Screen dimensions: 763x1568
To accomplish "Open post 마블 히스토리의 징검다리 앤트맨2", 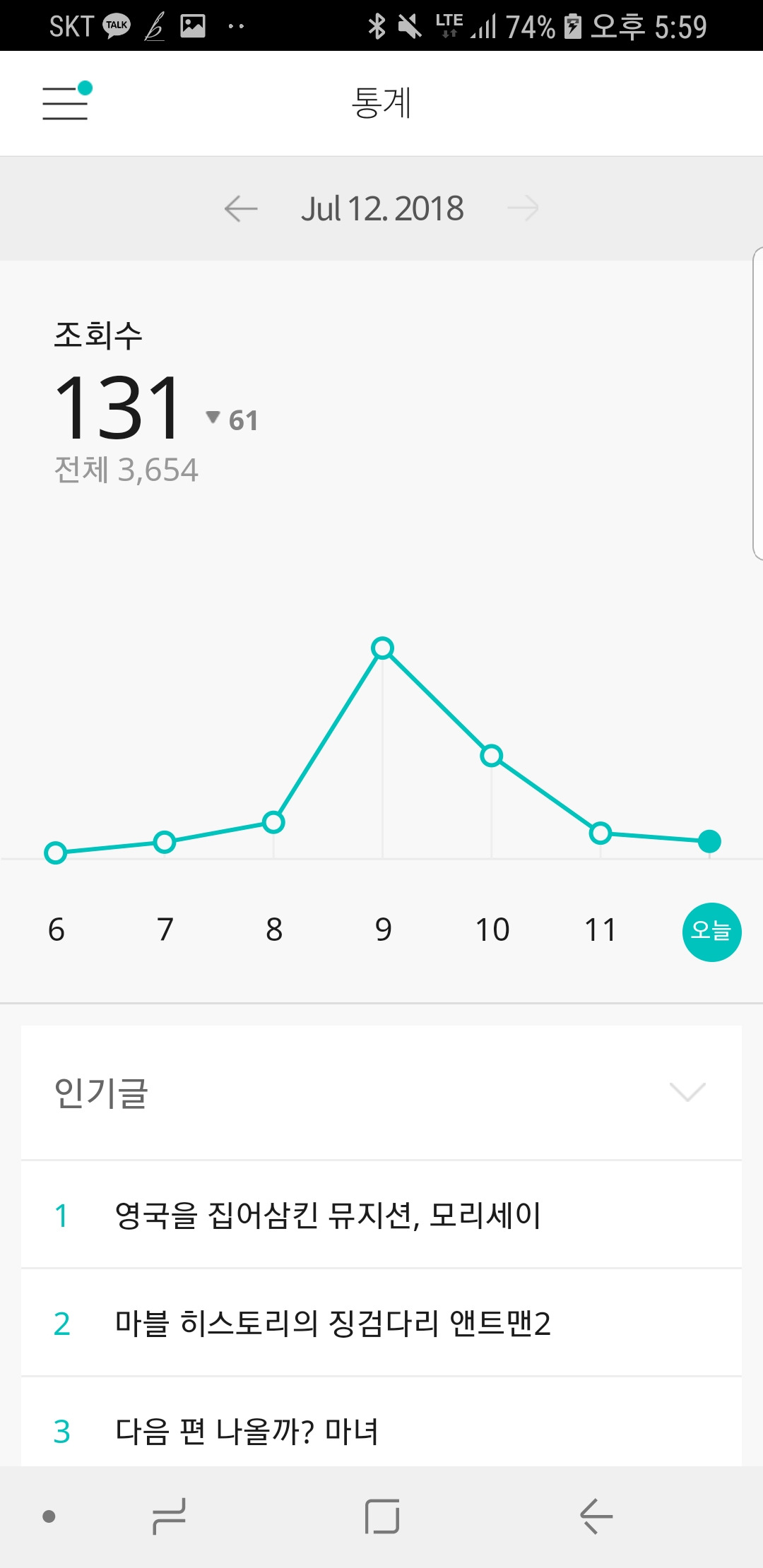I will coord(332,1324).
